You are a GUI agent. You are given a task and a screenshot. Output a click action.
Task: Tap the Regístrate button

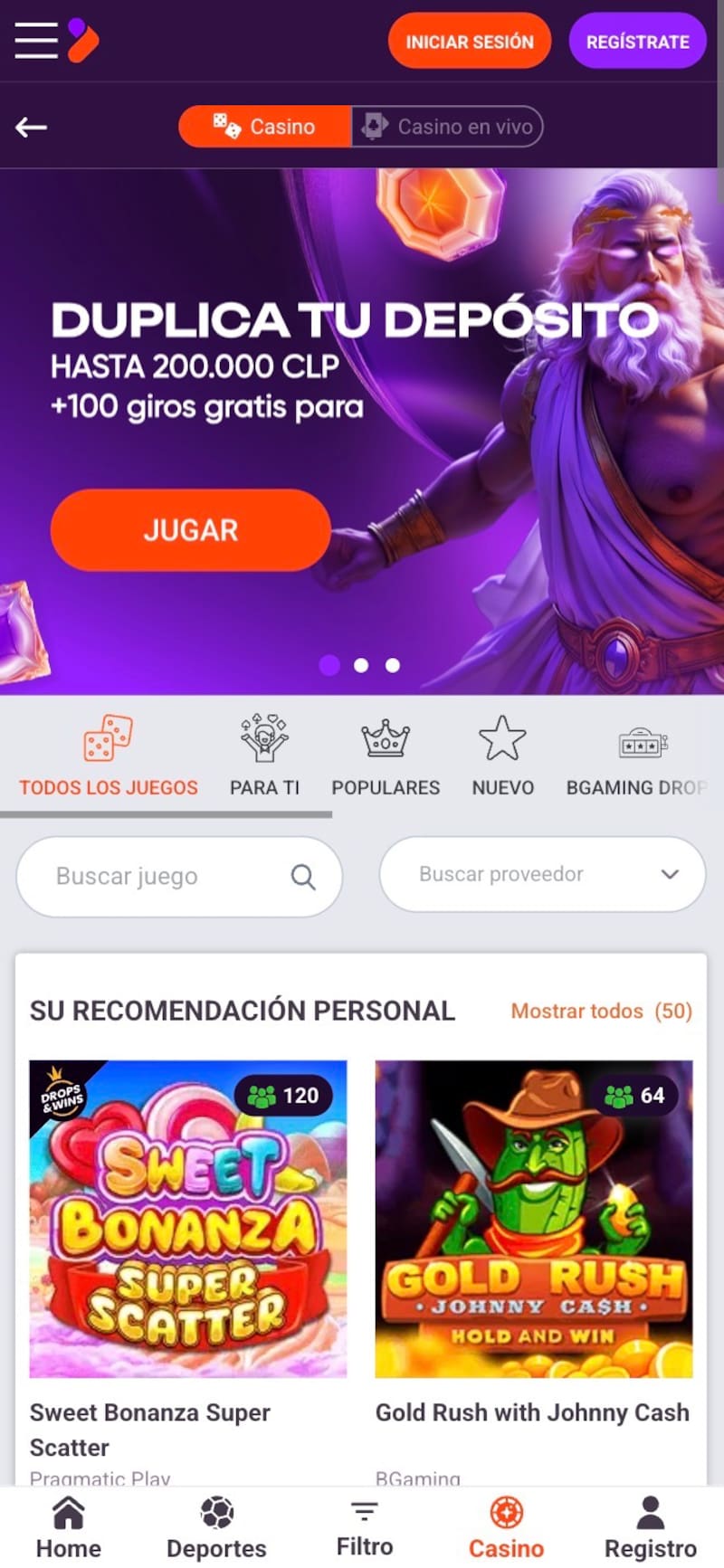pos(637,42)
